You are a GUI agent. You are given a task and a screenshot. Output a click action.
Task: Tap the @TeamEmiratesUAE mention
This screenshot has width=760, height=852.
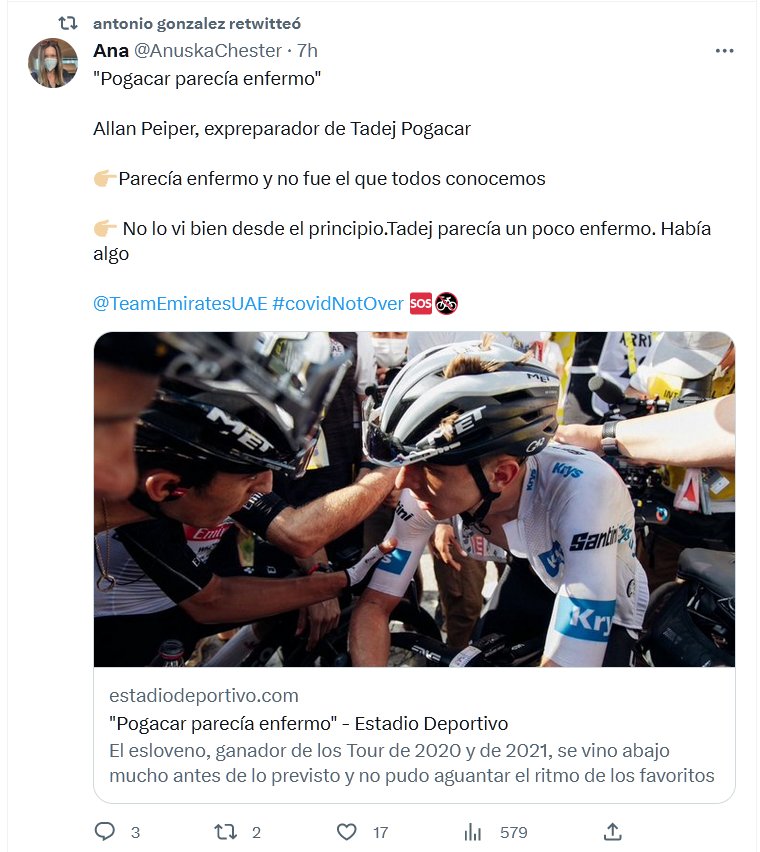tap(179, 303)
